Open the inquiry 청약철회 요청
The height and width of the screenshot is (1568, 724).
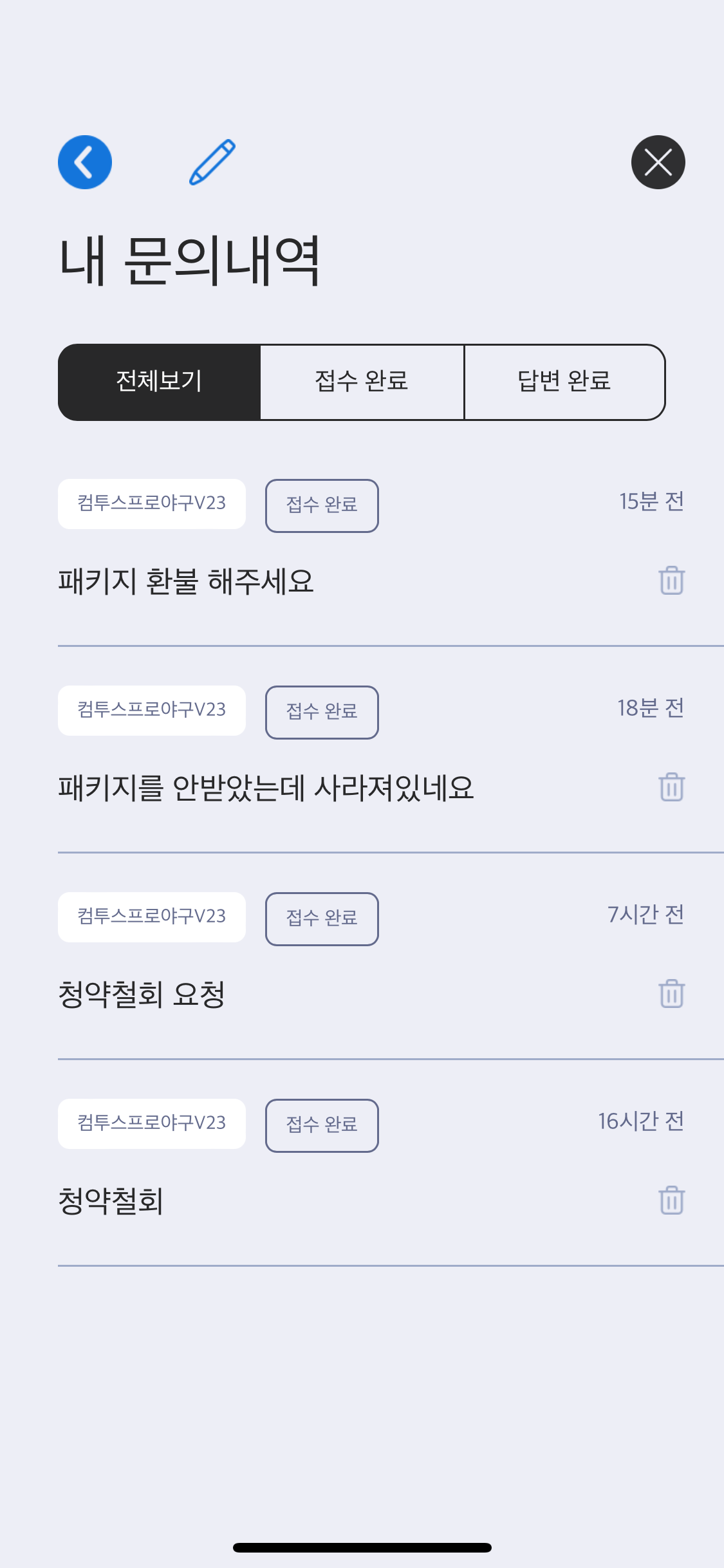[142, 994]
